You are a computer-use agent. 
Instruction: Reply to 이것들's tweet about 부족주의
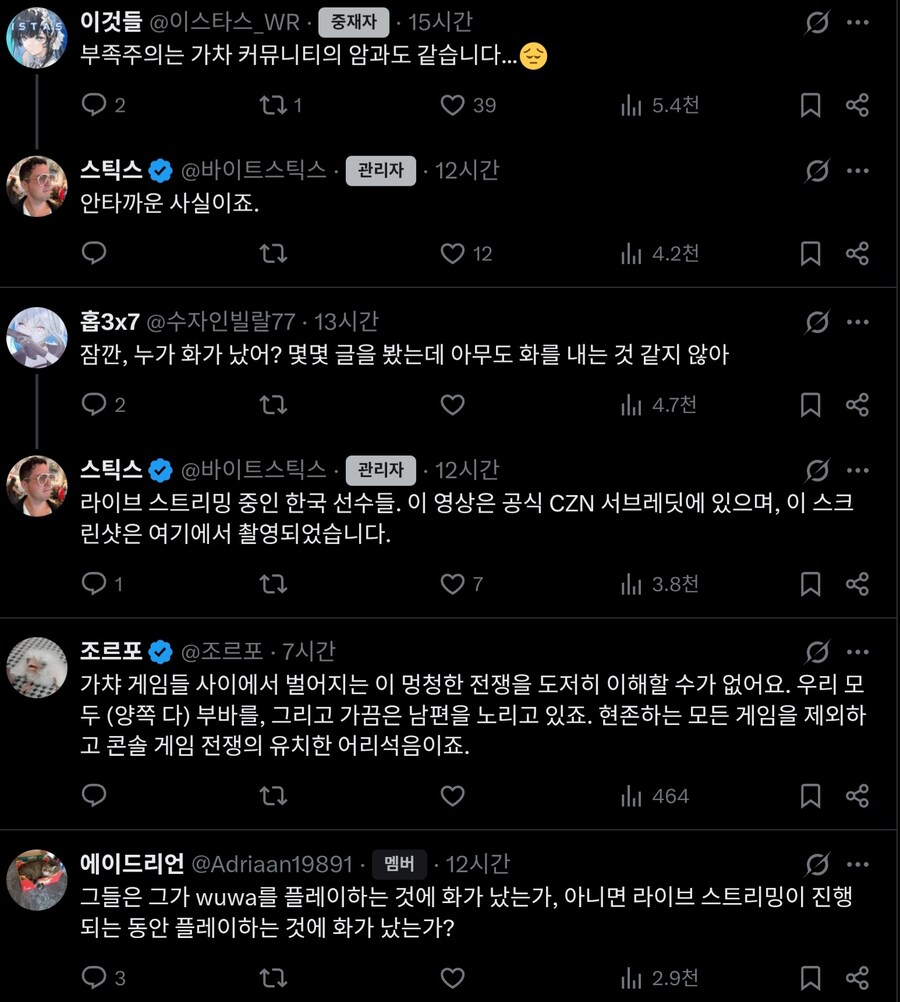pyautogui.click(x=93, y=104)
